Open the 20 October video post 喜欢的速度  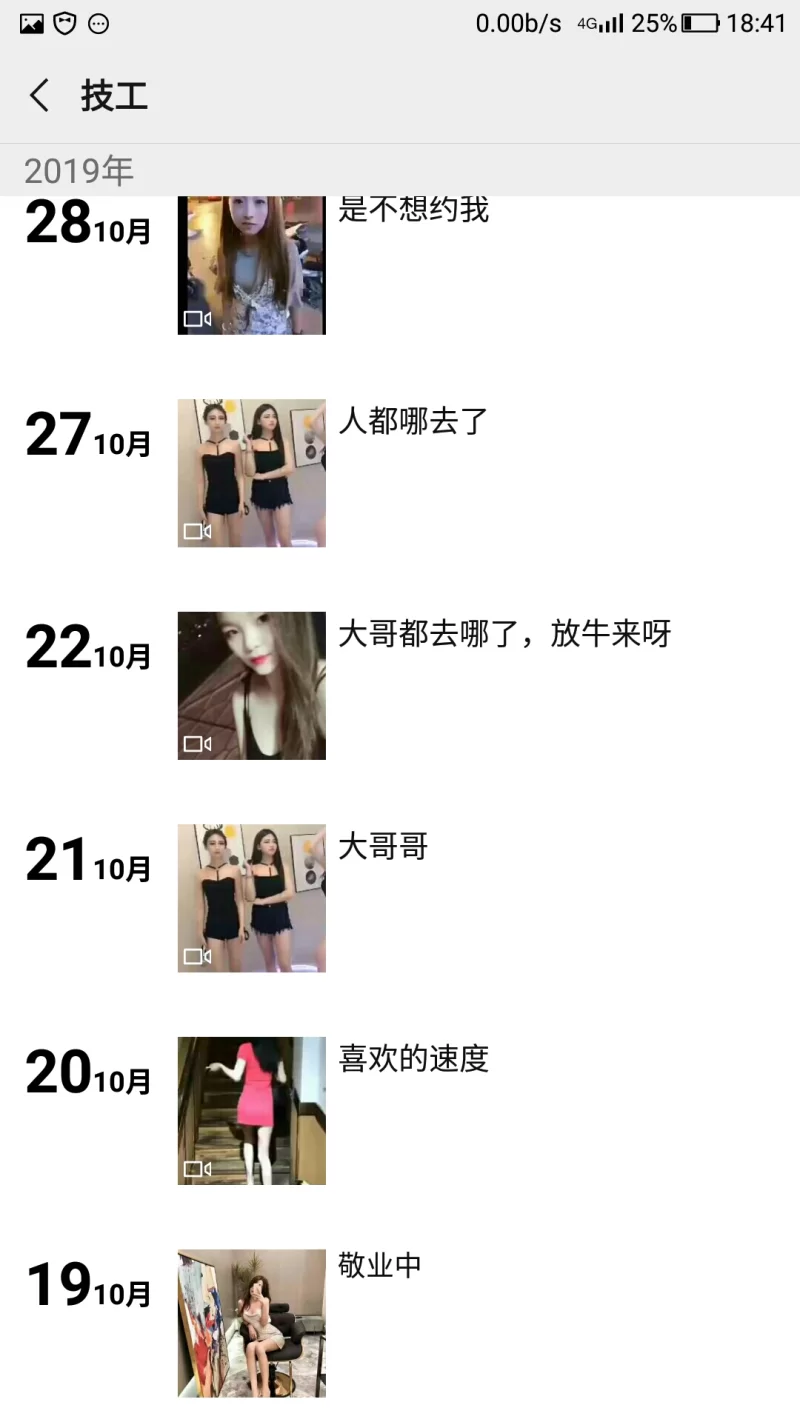[251, 1110]
